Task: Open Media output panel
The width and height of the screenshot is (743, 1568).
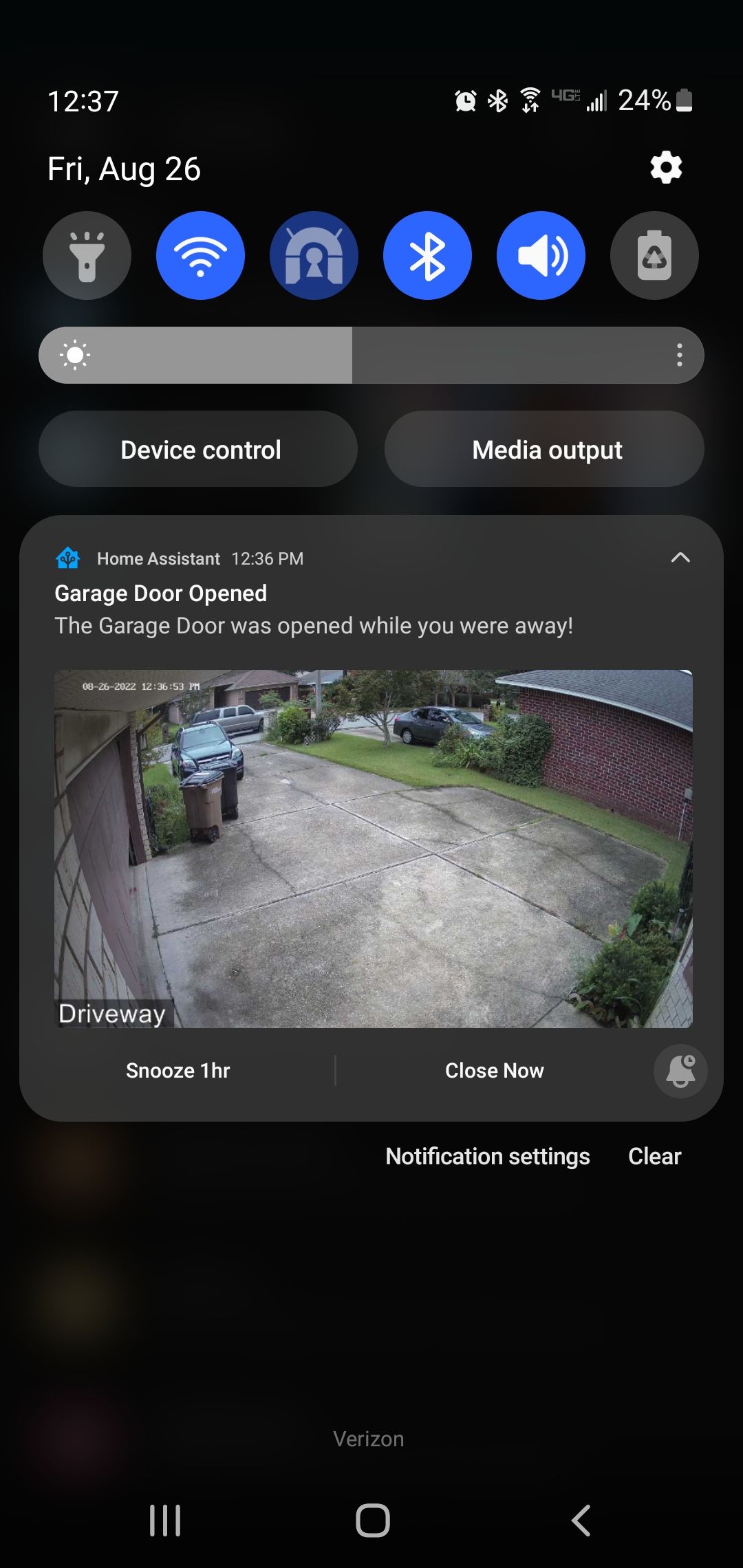Action: tap(546, 448)
